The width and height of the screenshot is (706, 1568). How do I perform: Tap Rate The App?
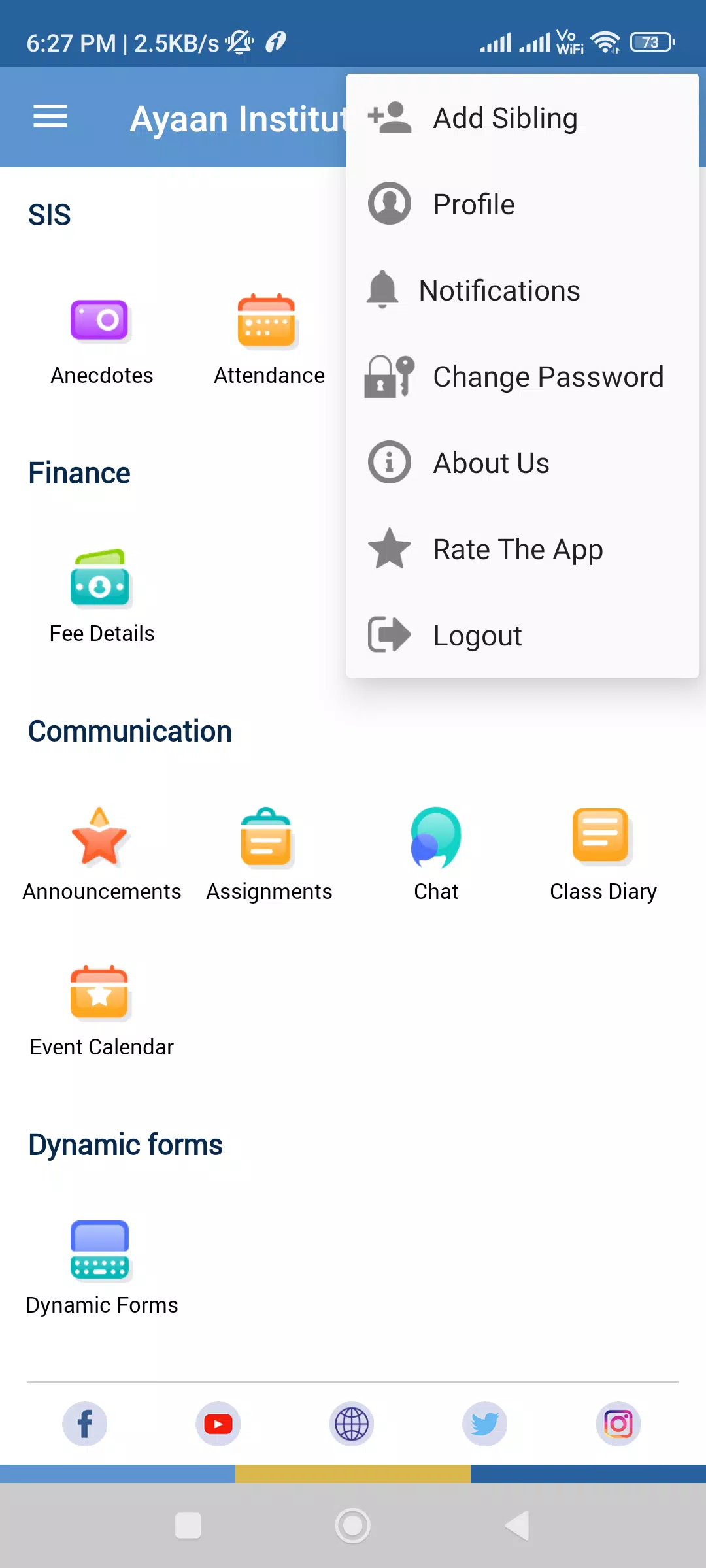pos(522,549)
